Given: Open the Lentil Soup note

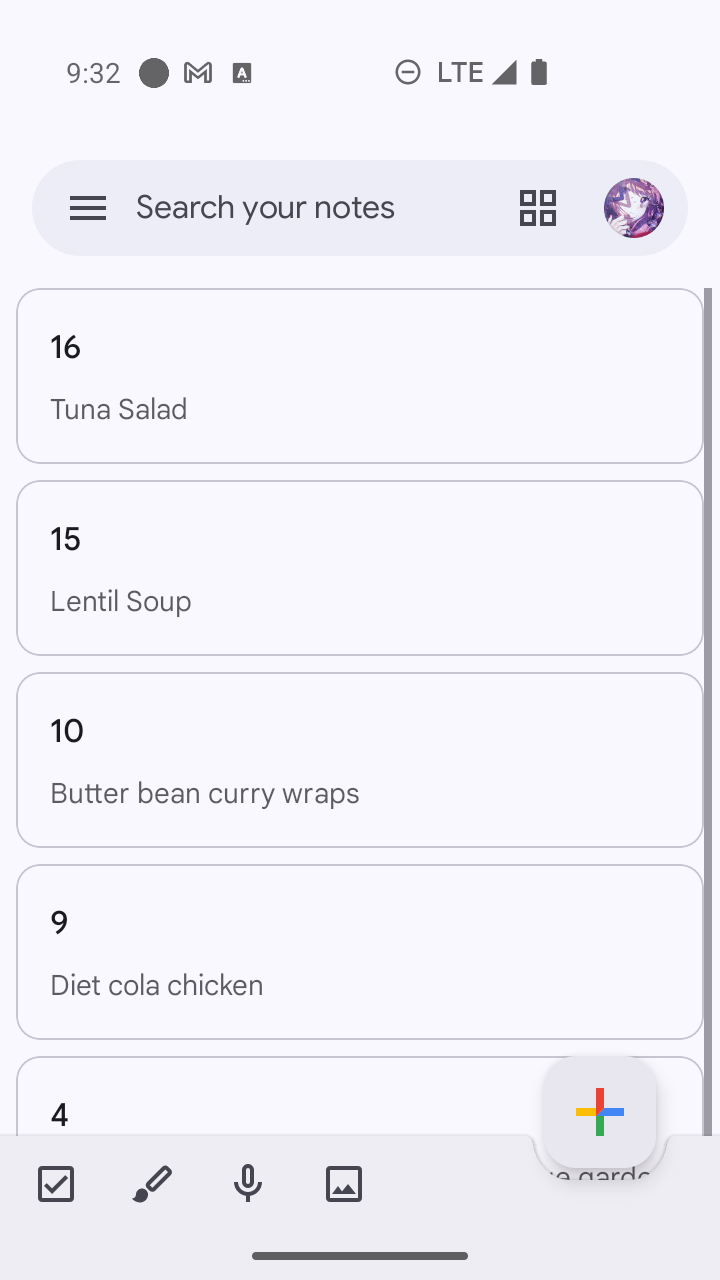Looking at the screenshot, I should 360,568.
